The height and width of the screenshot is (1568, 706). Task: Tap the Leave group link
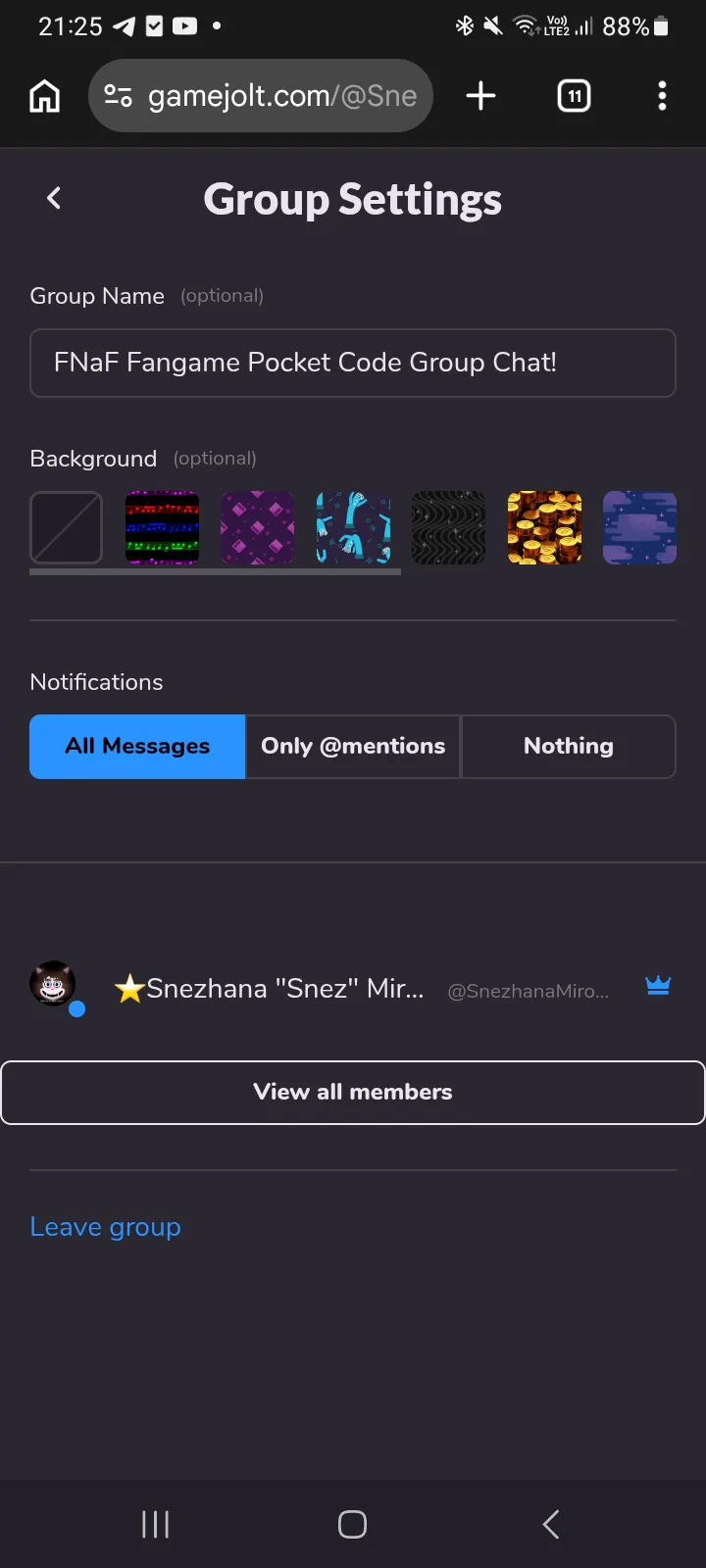[x=106, y=1227]
